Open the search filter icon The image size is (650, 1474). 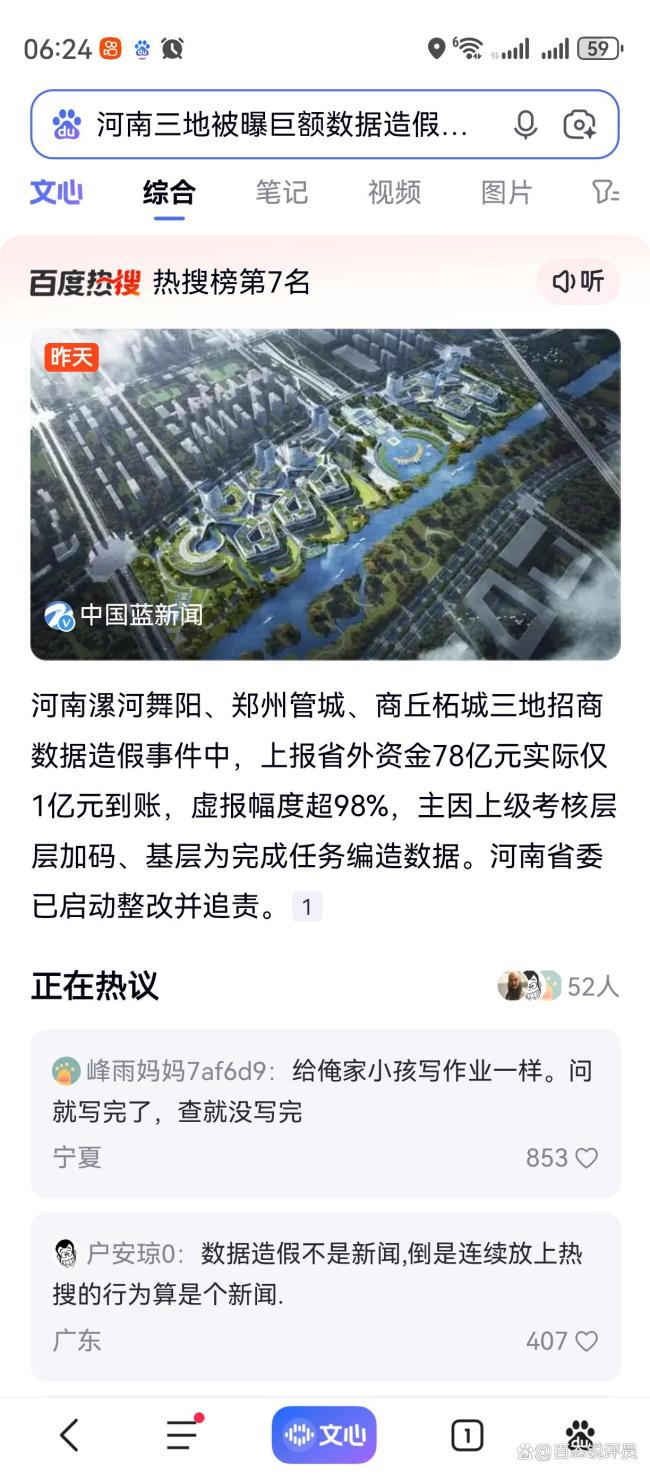pyautogui.click(x=605, y=192)
